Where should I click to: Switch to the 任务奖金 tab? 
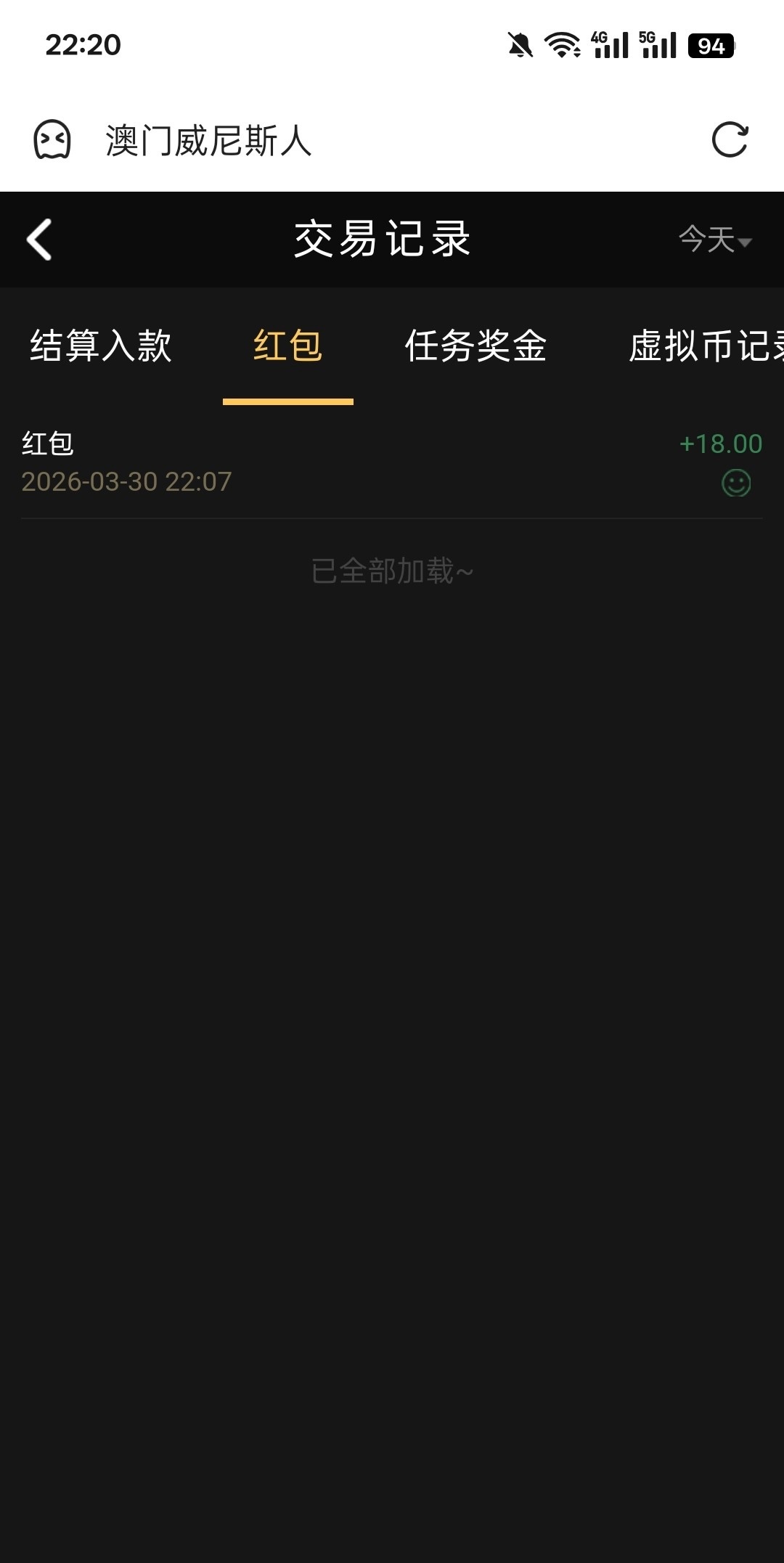click(x=475, y=346)
